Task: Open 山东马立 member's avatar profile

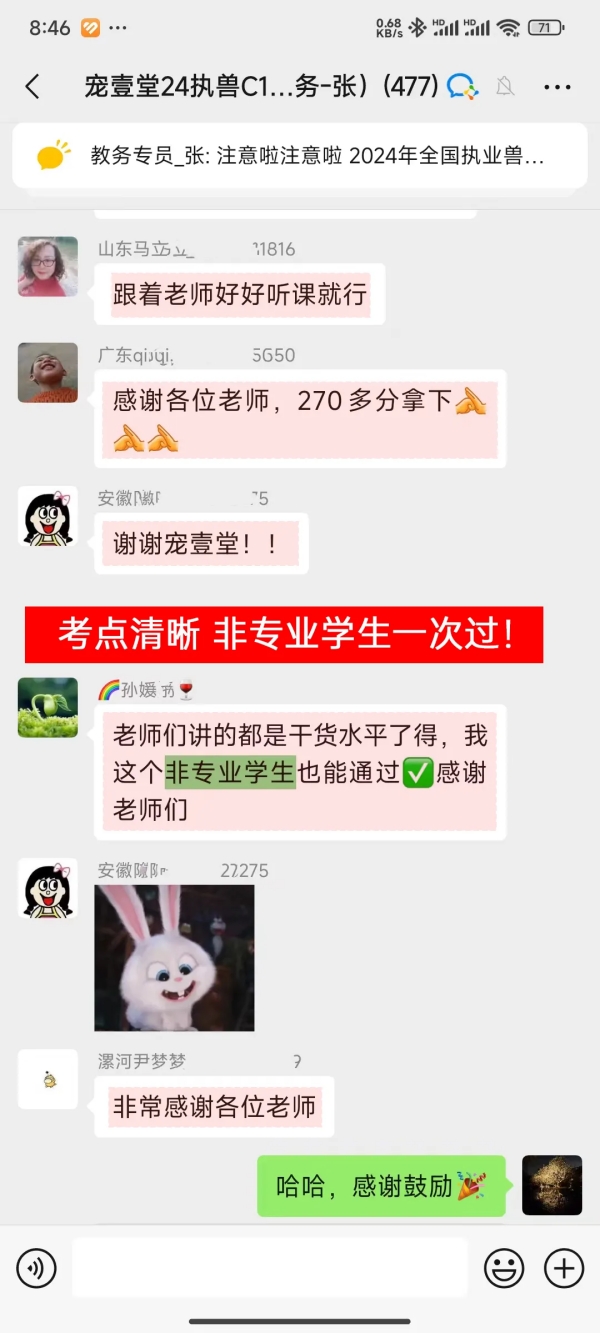Action: tap(48, 267)
